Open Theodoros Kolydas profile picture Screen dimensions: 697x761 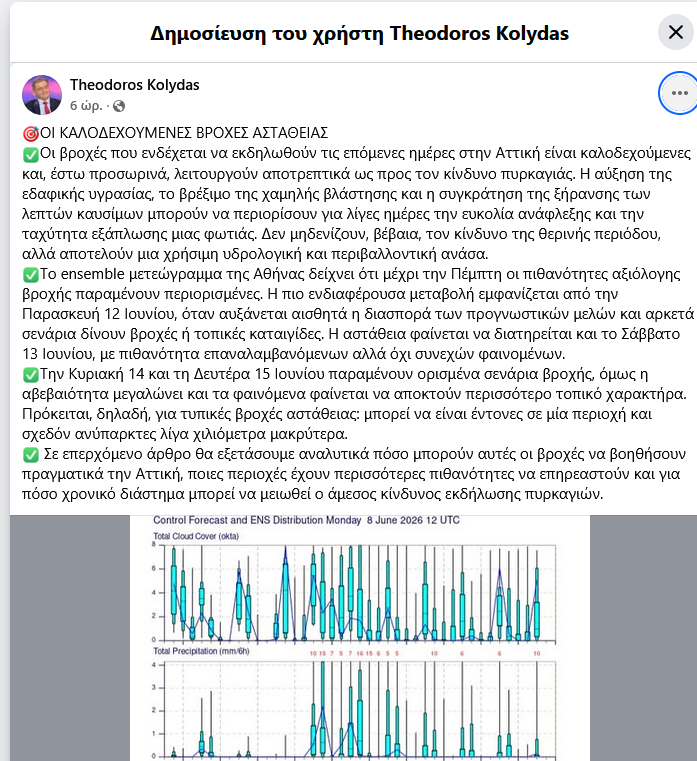42,95
